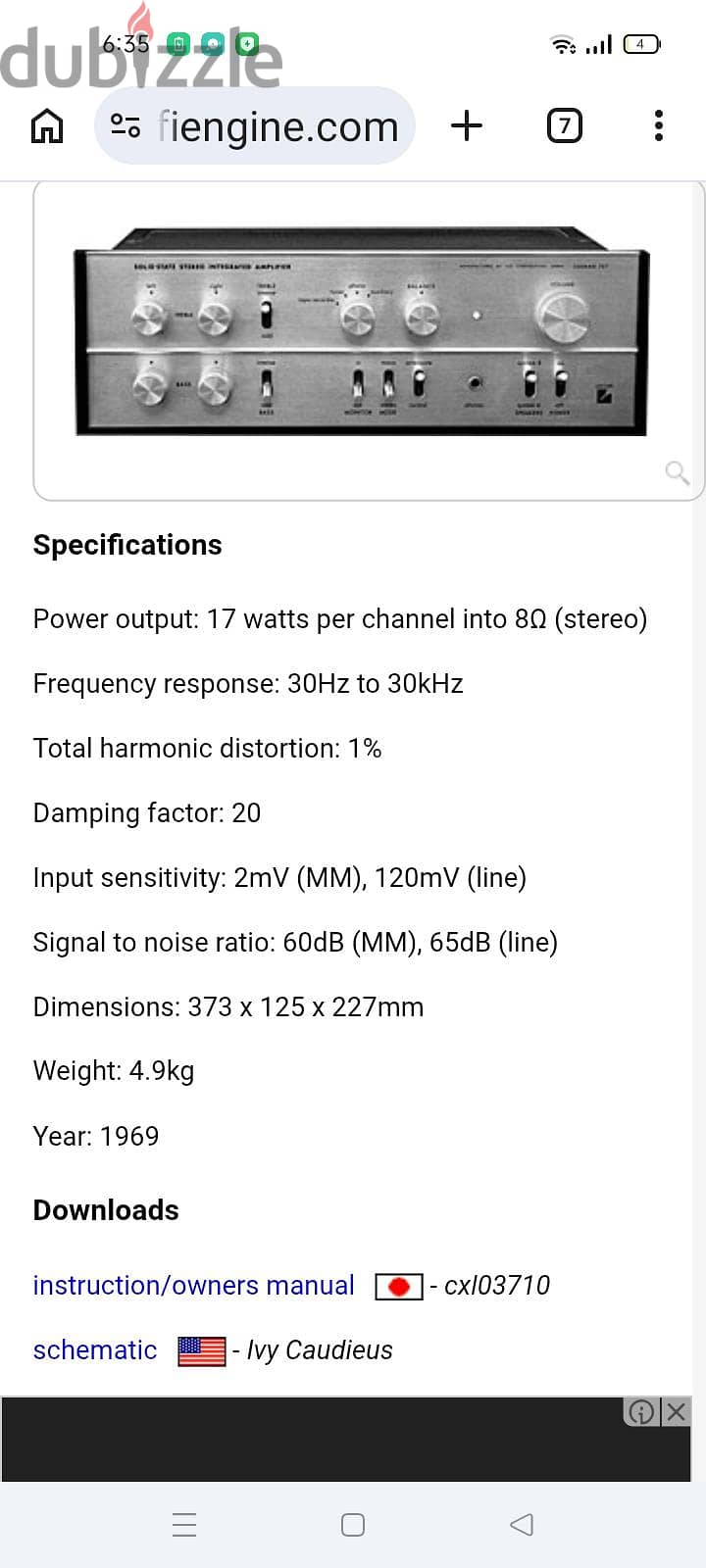Enlarge the amplifier photo
Viewport: 706px width, 1568px height.
click(361, 333)
